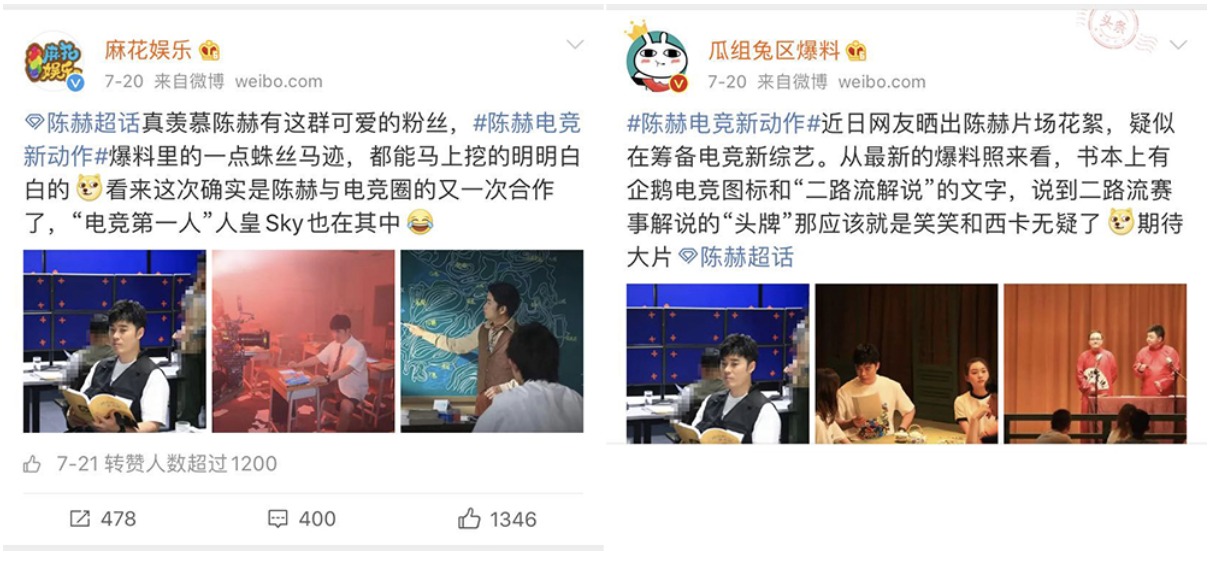
Task: Open the 麻花娱乐 profile avatar
Action: click(x=52, y=61)
